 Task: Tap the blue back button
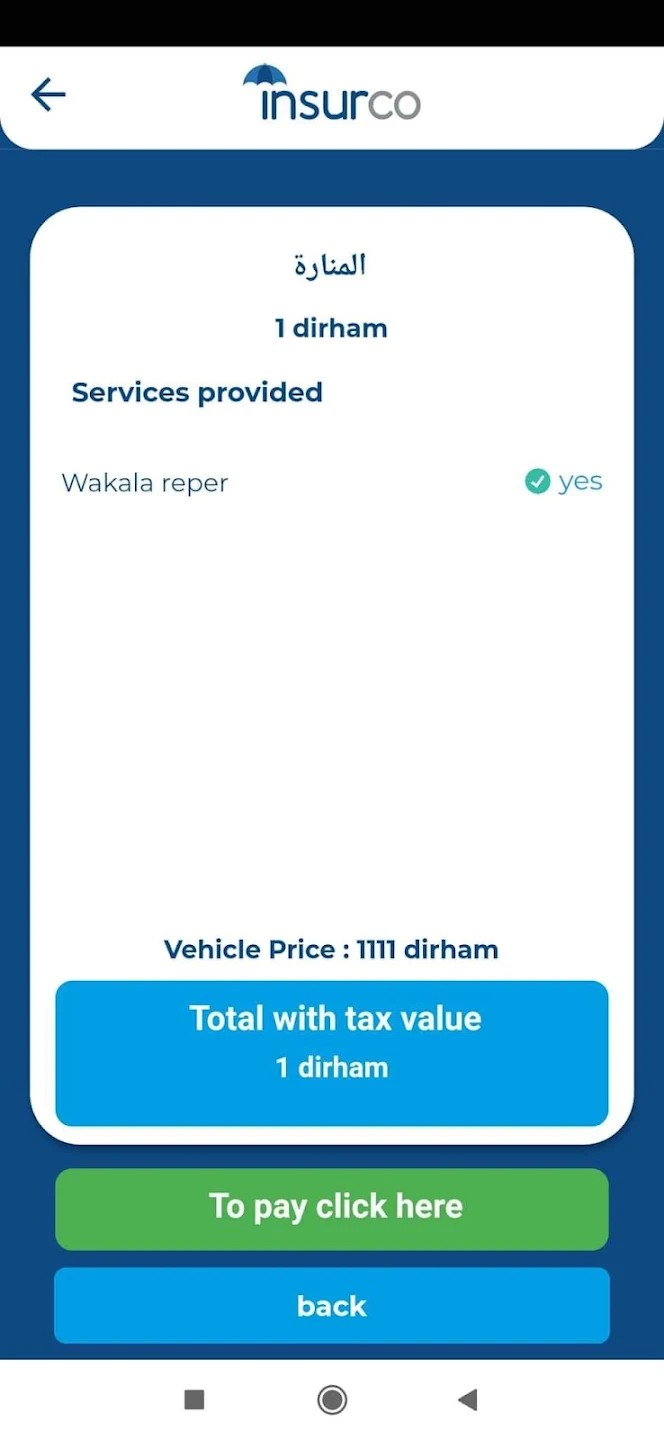[x=332, y=1305]
